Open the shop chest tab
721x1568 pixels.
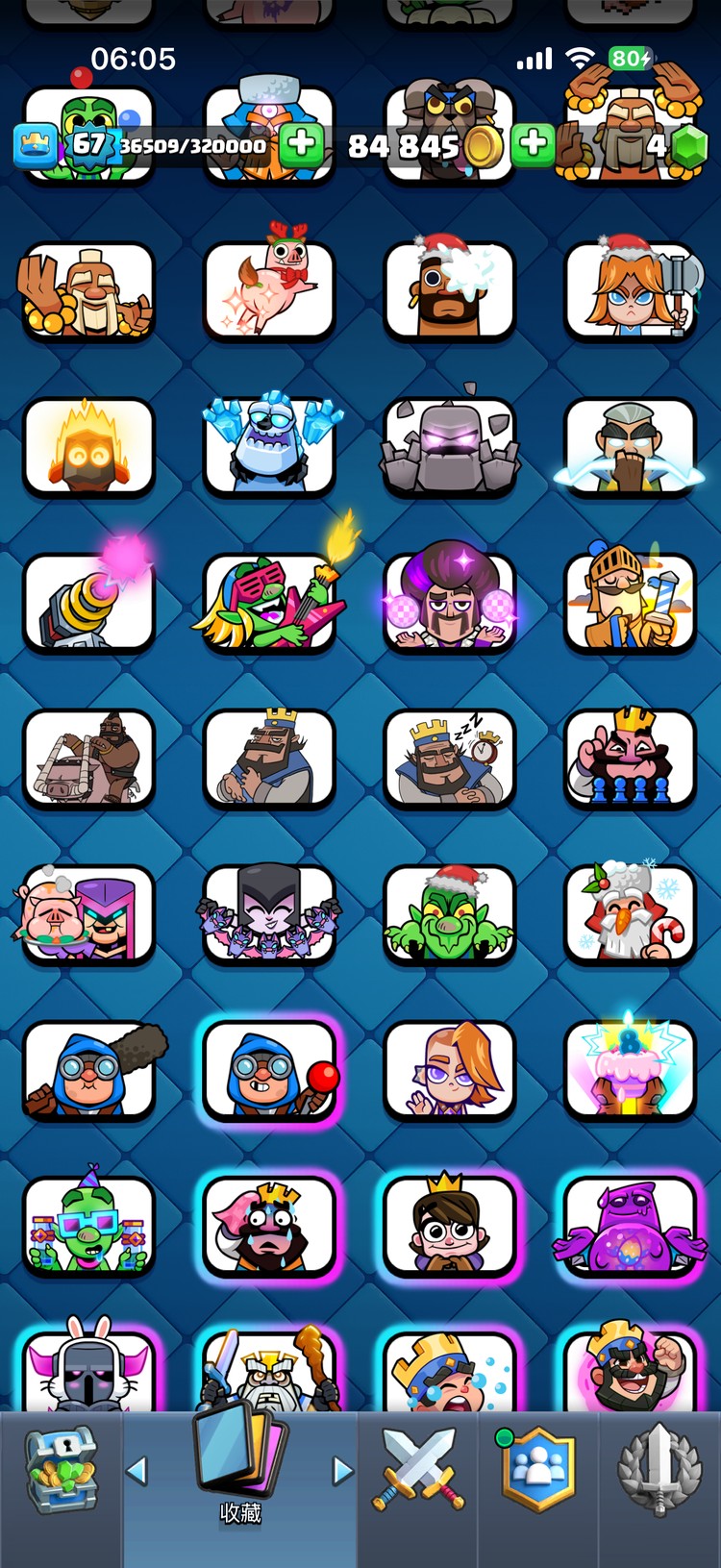pos(61,1470)
